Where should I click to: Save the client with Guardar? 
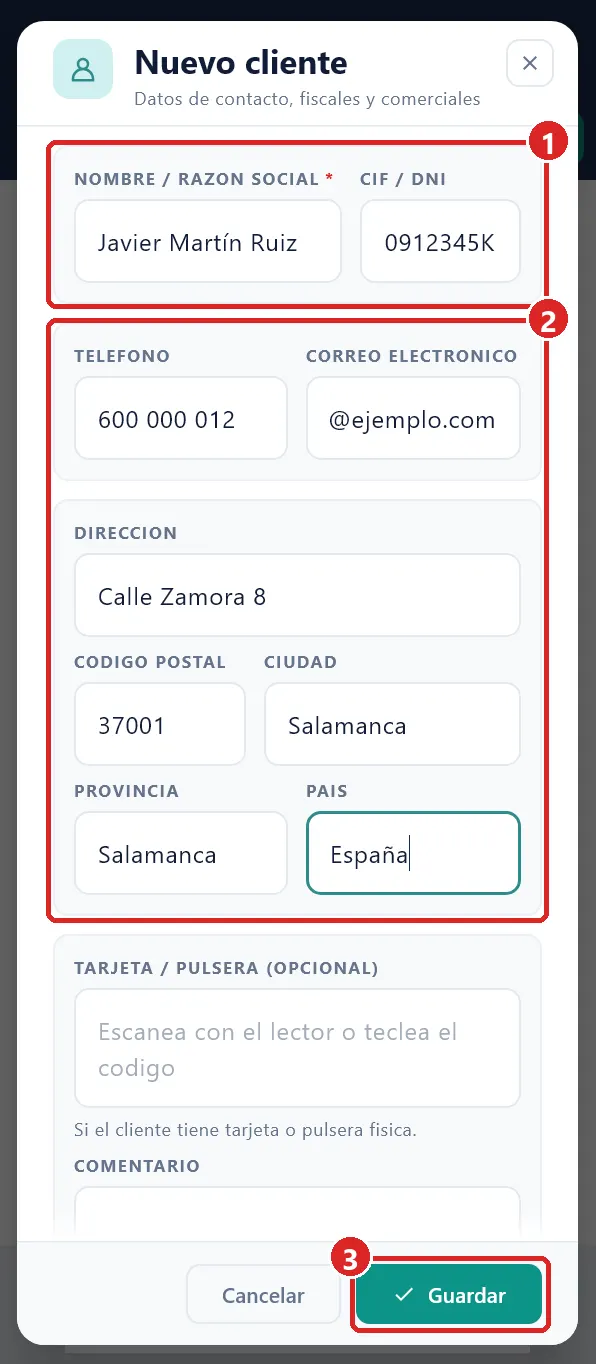point(449,1295)
